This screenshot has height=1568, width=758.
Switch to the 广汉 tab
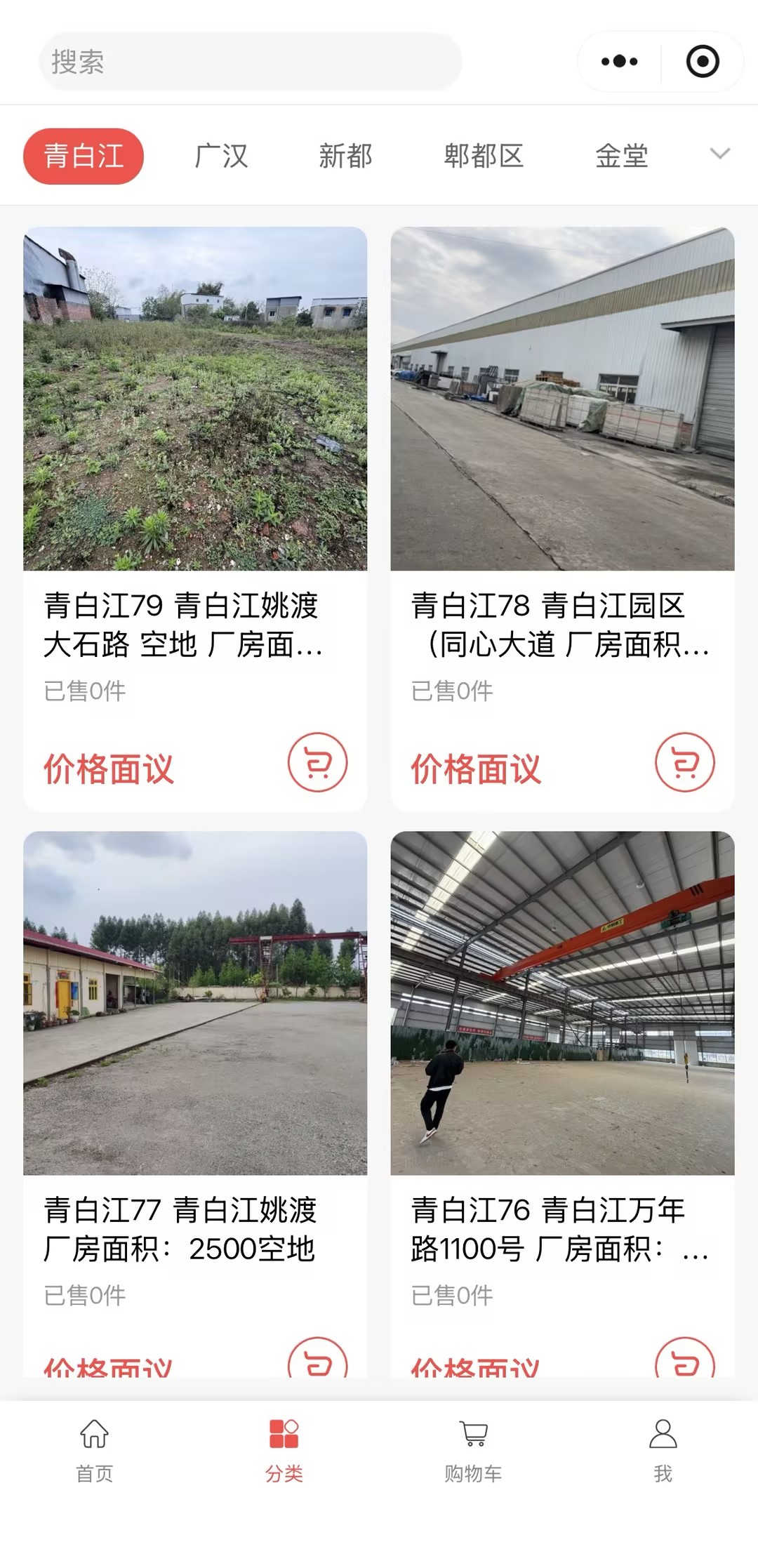point(221,156)
